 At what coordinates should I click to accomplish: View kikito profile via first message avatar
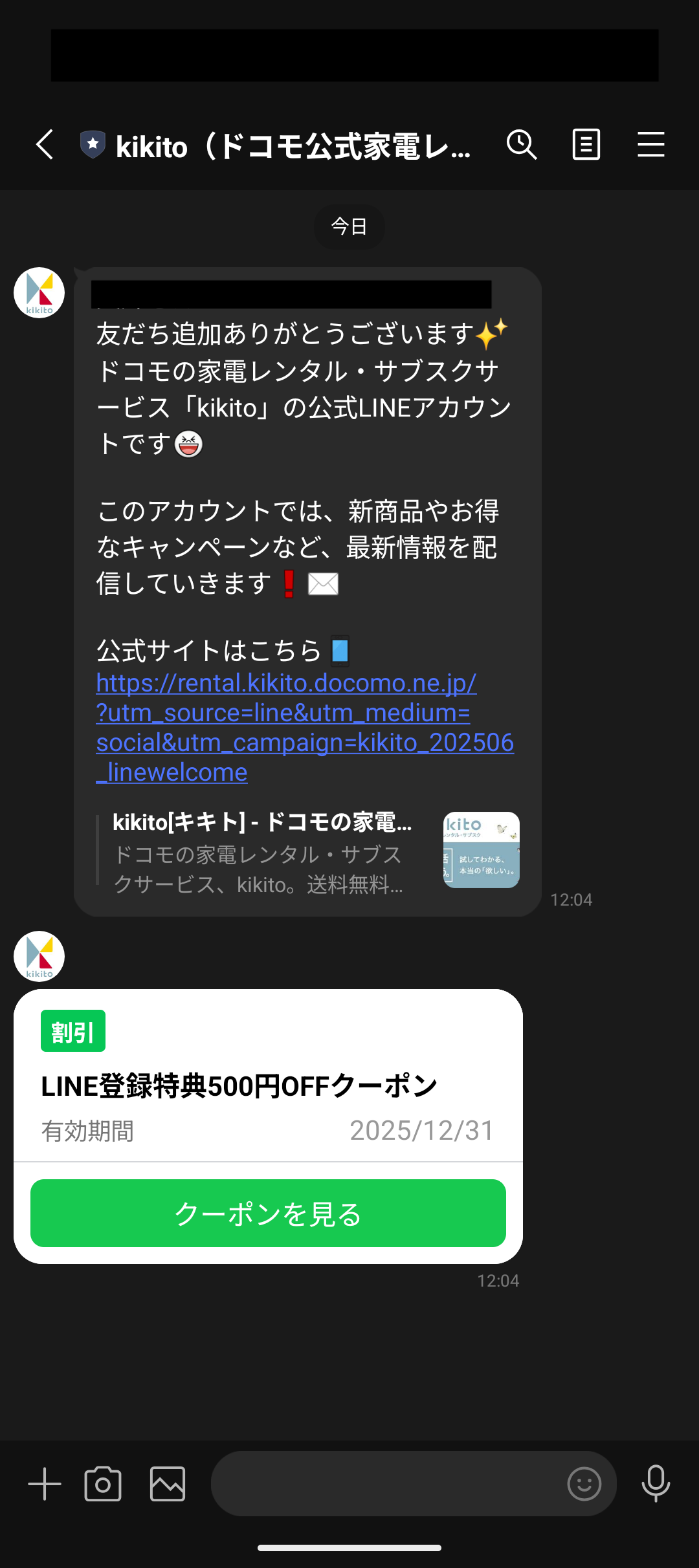pos(39,293)
